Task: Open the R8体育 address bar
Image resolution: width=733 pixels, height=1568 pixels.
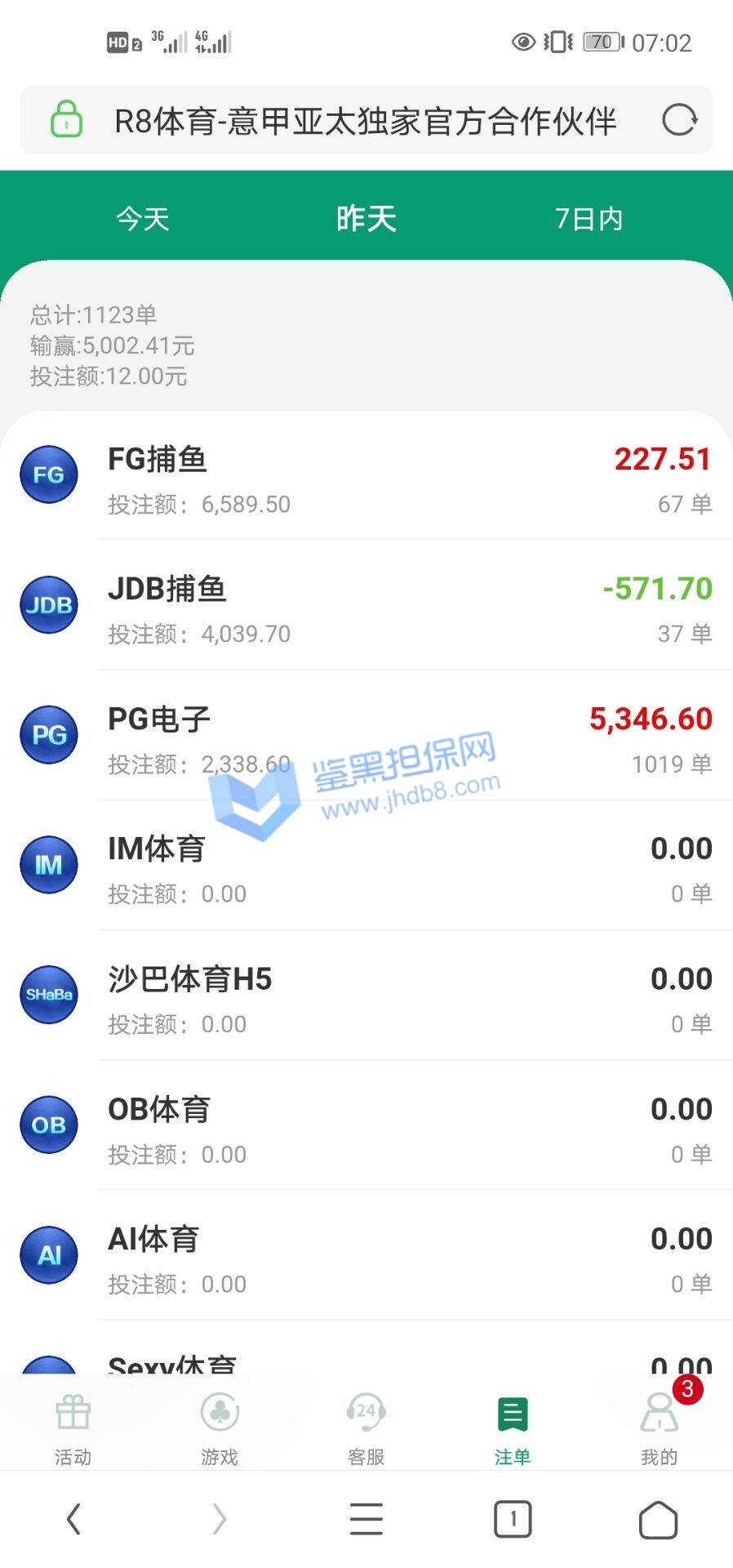Action: click(x=364, y=121)
